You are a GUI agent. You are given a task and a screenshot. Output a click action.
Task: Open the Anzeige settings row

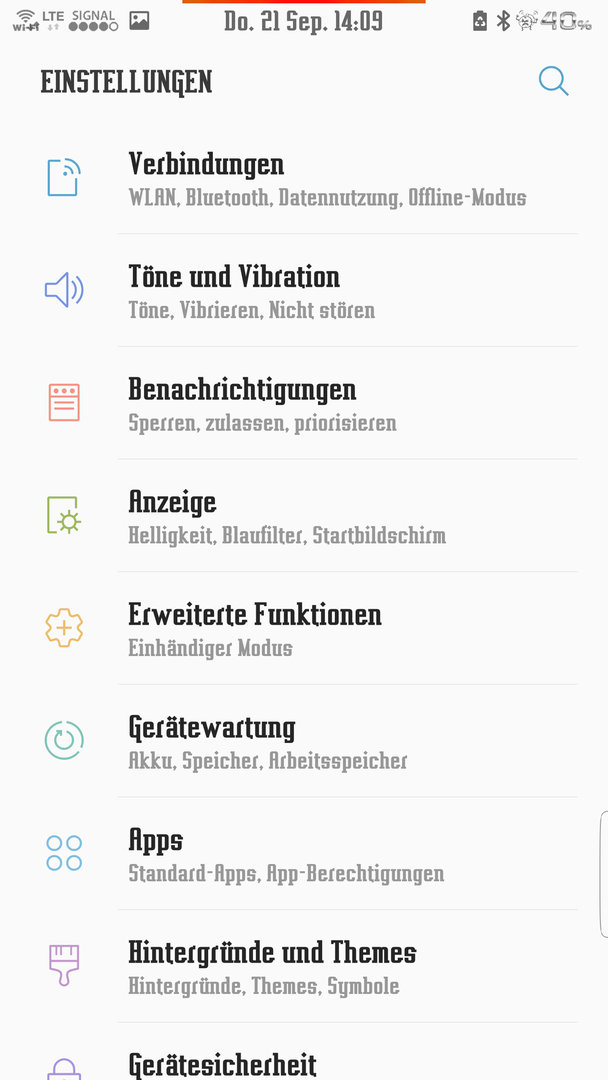[304, 515]
